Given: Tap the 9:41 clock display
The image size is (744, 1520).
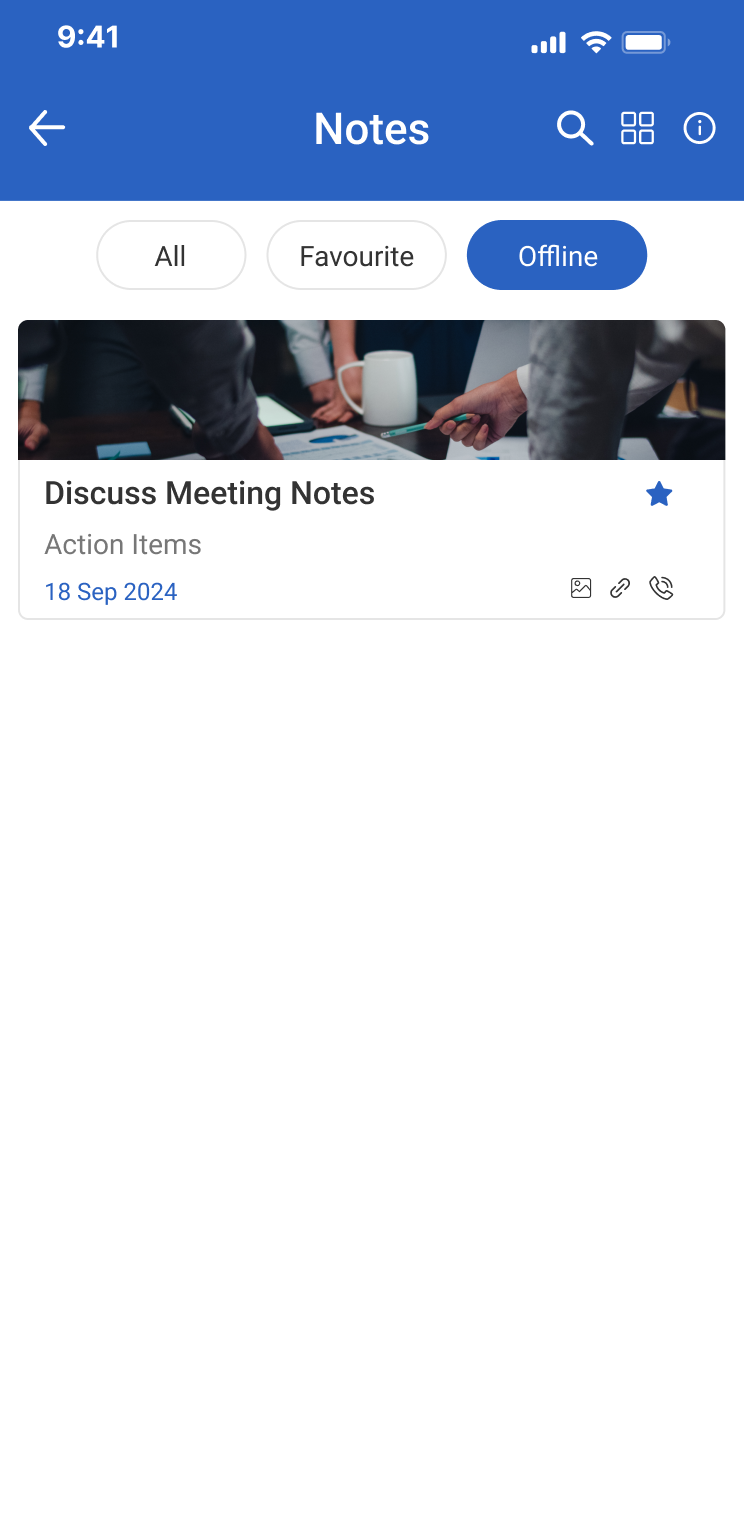Looking at the screenshot, I should point(88,36).
